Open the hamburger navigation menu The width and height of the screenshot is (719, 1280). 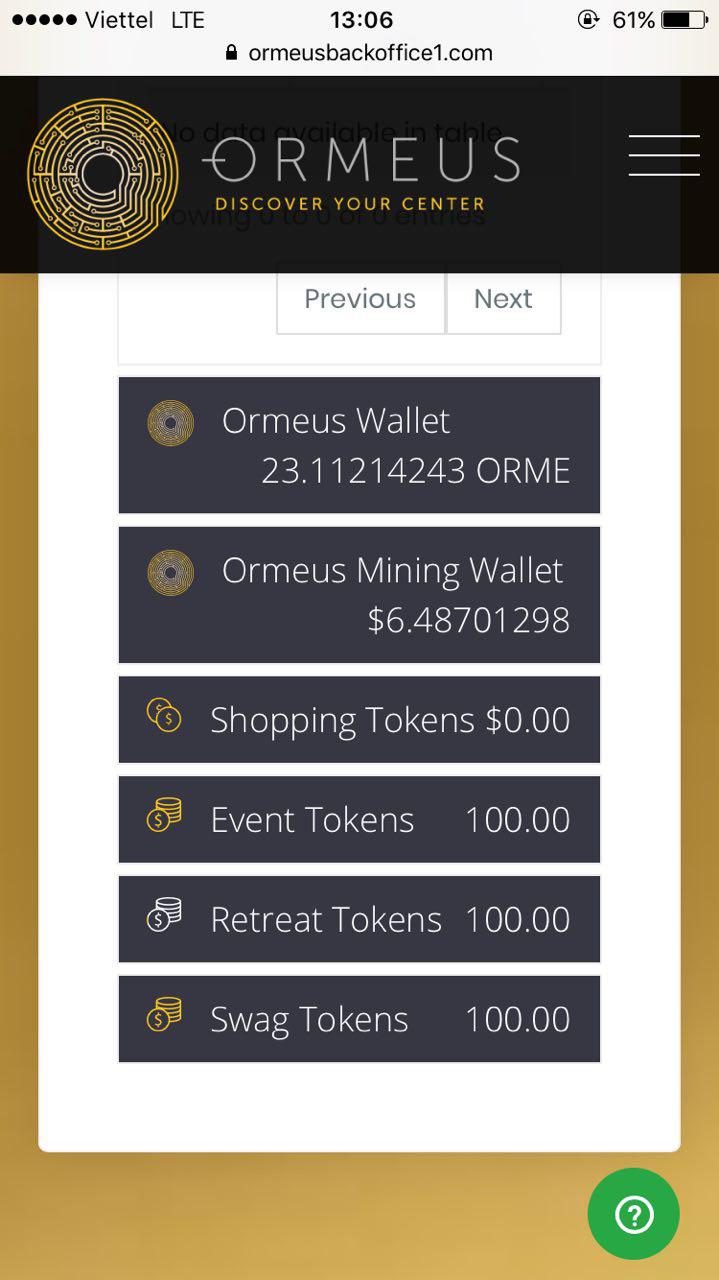(663, 156)
